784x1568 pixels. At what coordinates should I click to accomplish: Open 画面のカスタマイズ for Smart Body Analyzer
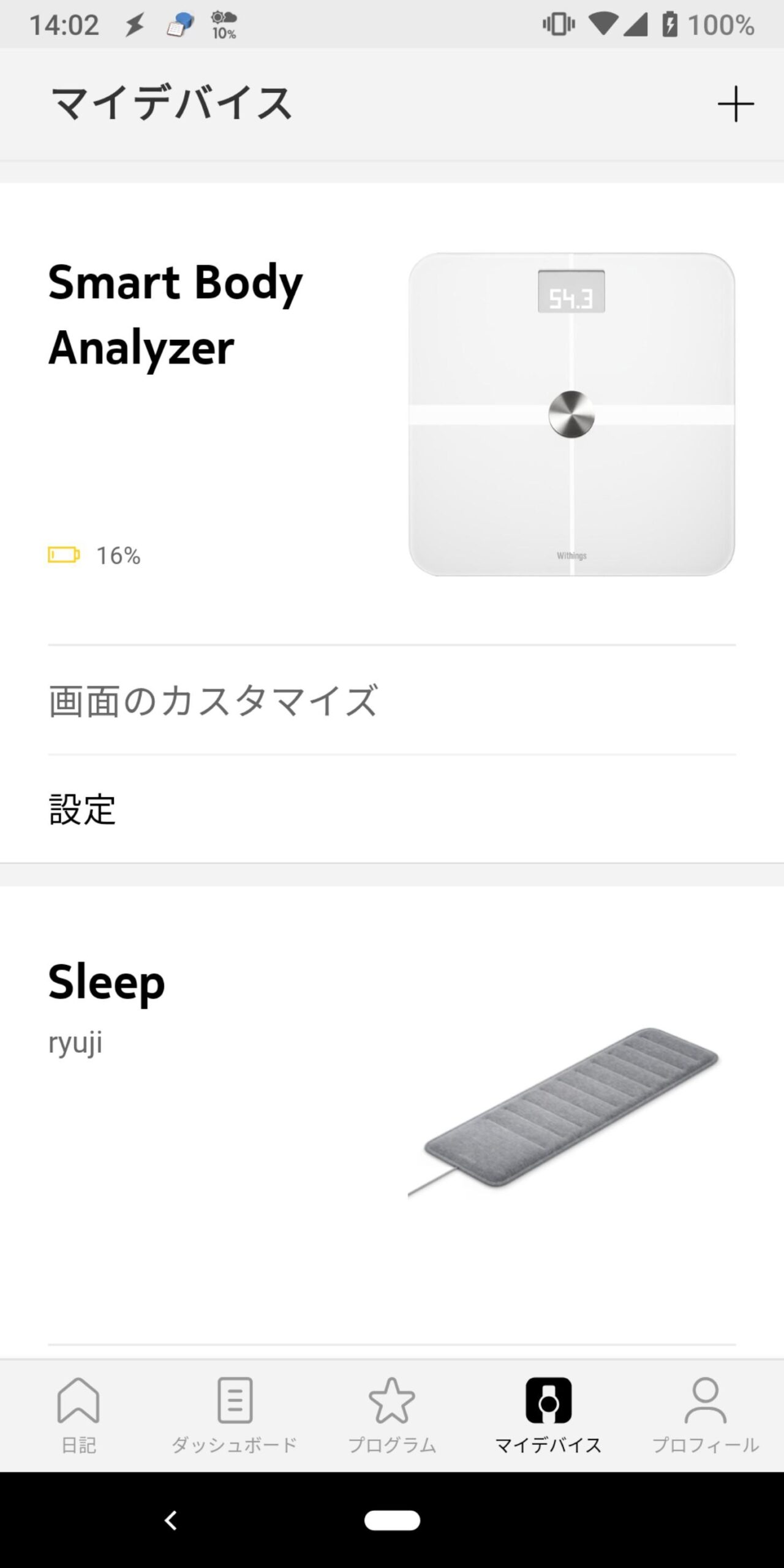(x=213, y=700)
